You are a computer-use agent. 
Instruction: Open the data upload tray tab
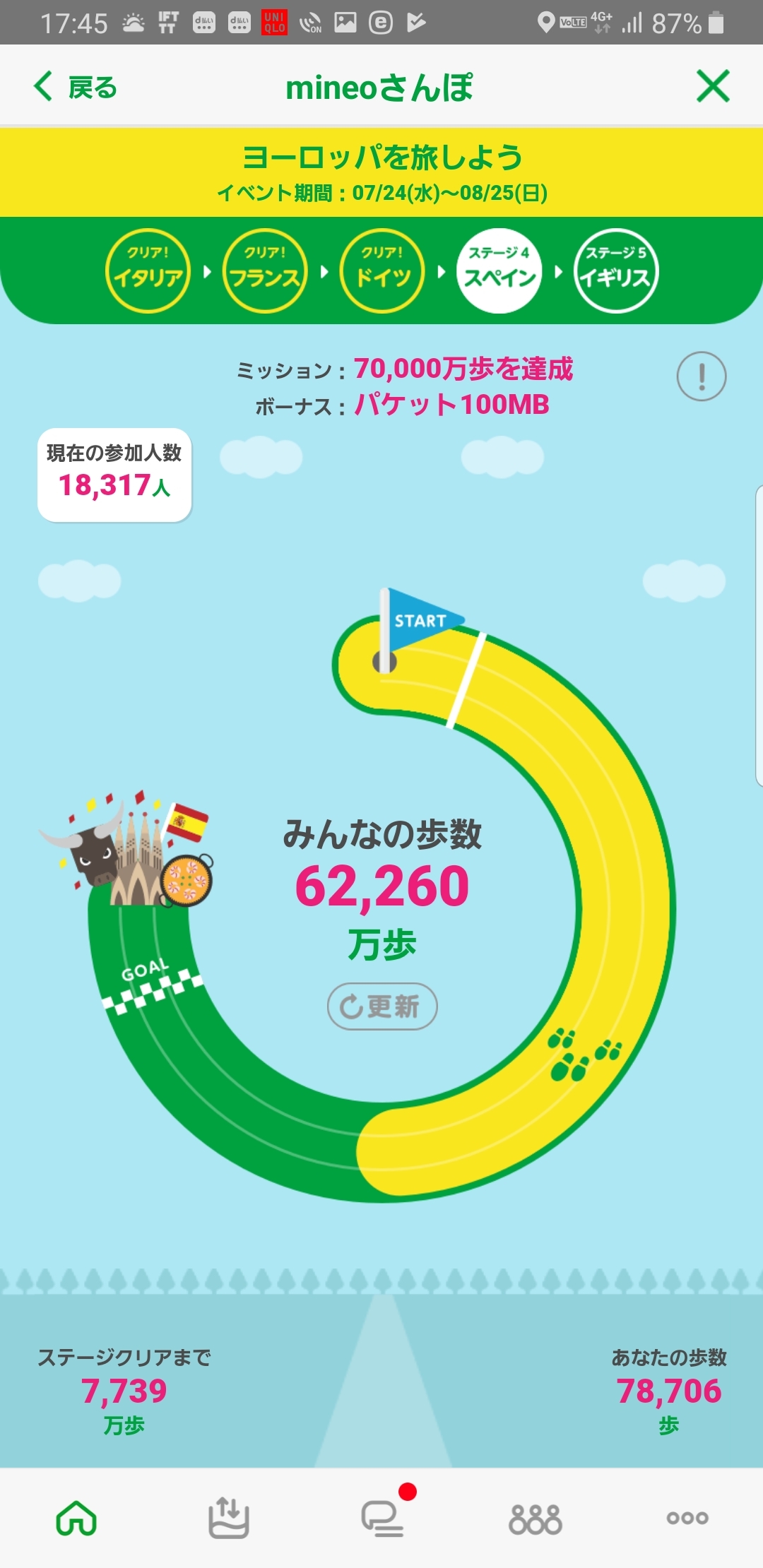pos(229,1518)
